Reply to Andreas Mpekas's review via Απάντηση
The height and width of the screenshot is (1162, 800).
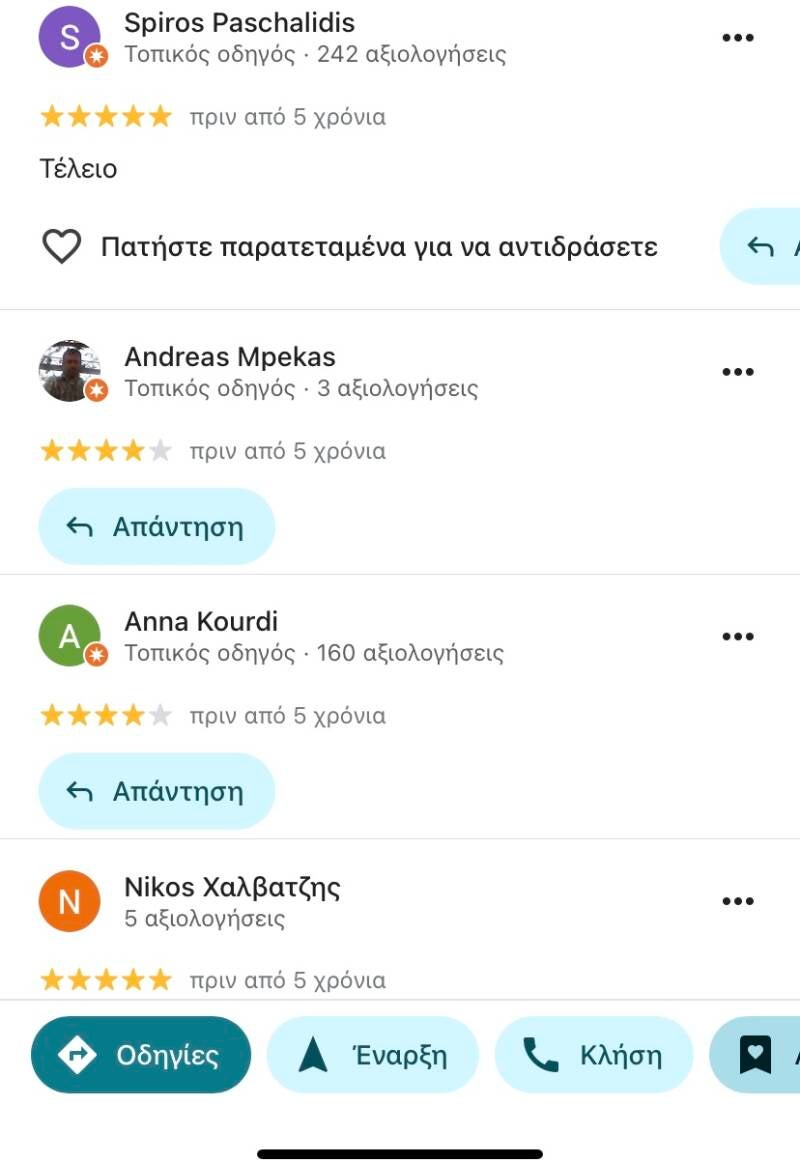point(156,527)
